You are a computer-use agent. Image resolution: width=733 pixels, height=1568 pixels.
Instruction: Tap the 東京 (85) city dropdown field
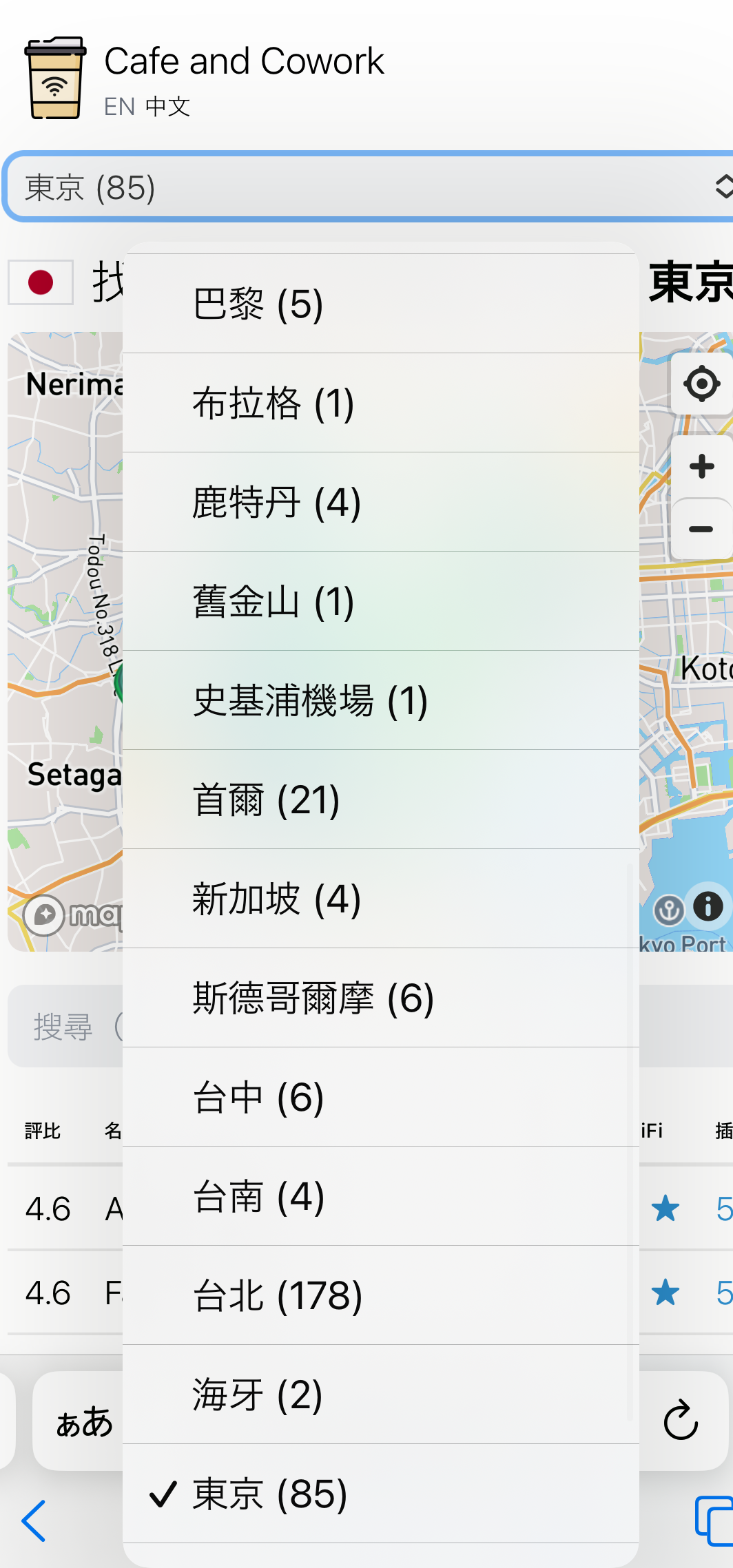point(369,187)
